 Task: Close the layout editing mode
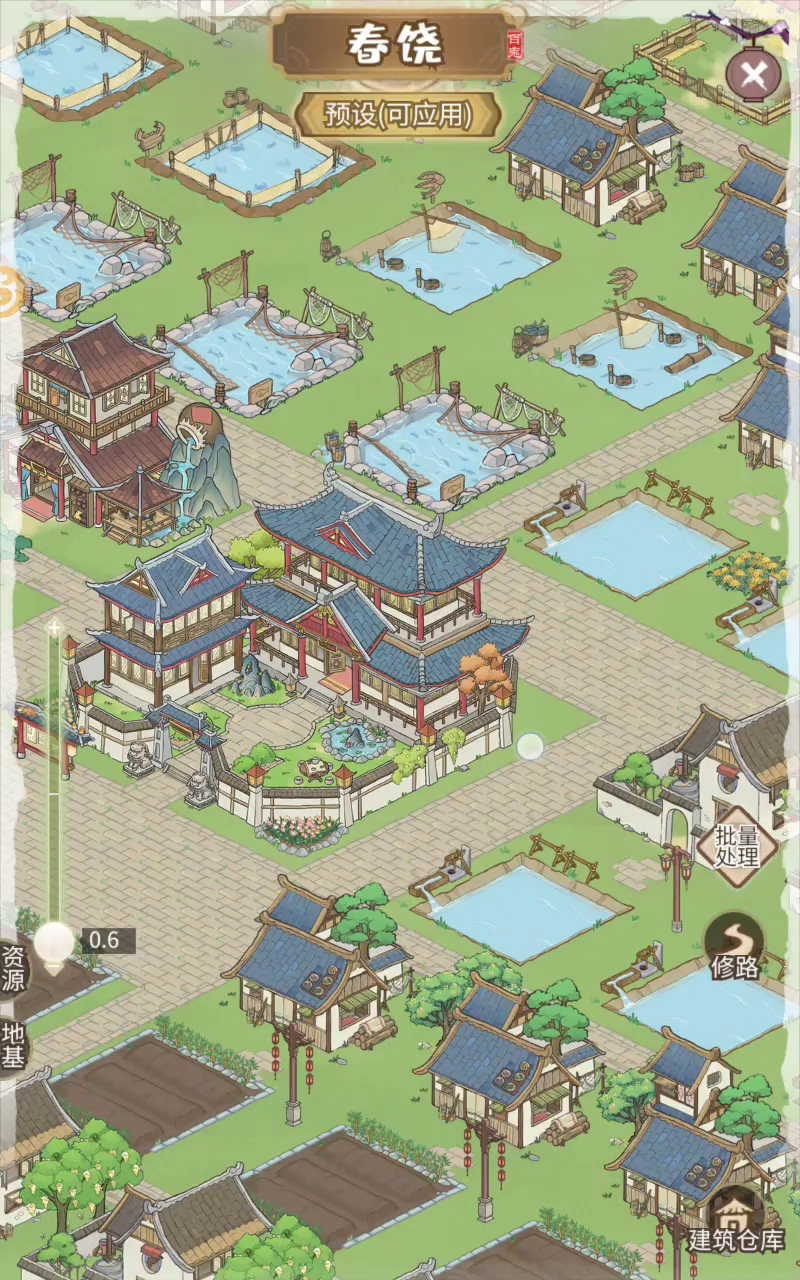(752, 74)
